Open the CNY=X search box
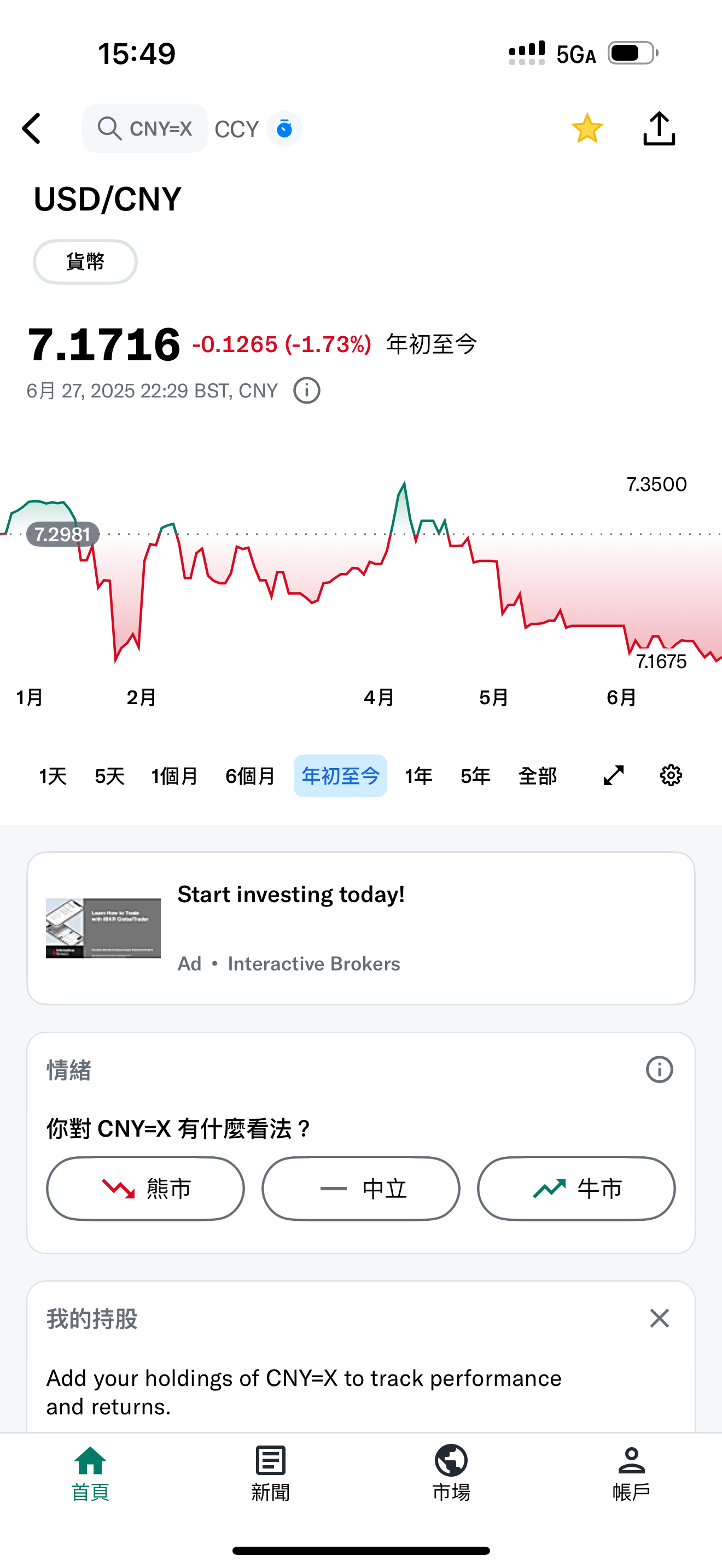 (x=145, y=128)
